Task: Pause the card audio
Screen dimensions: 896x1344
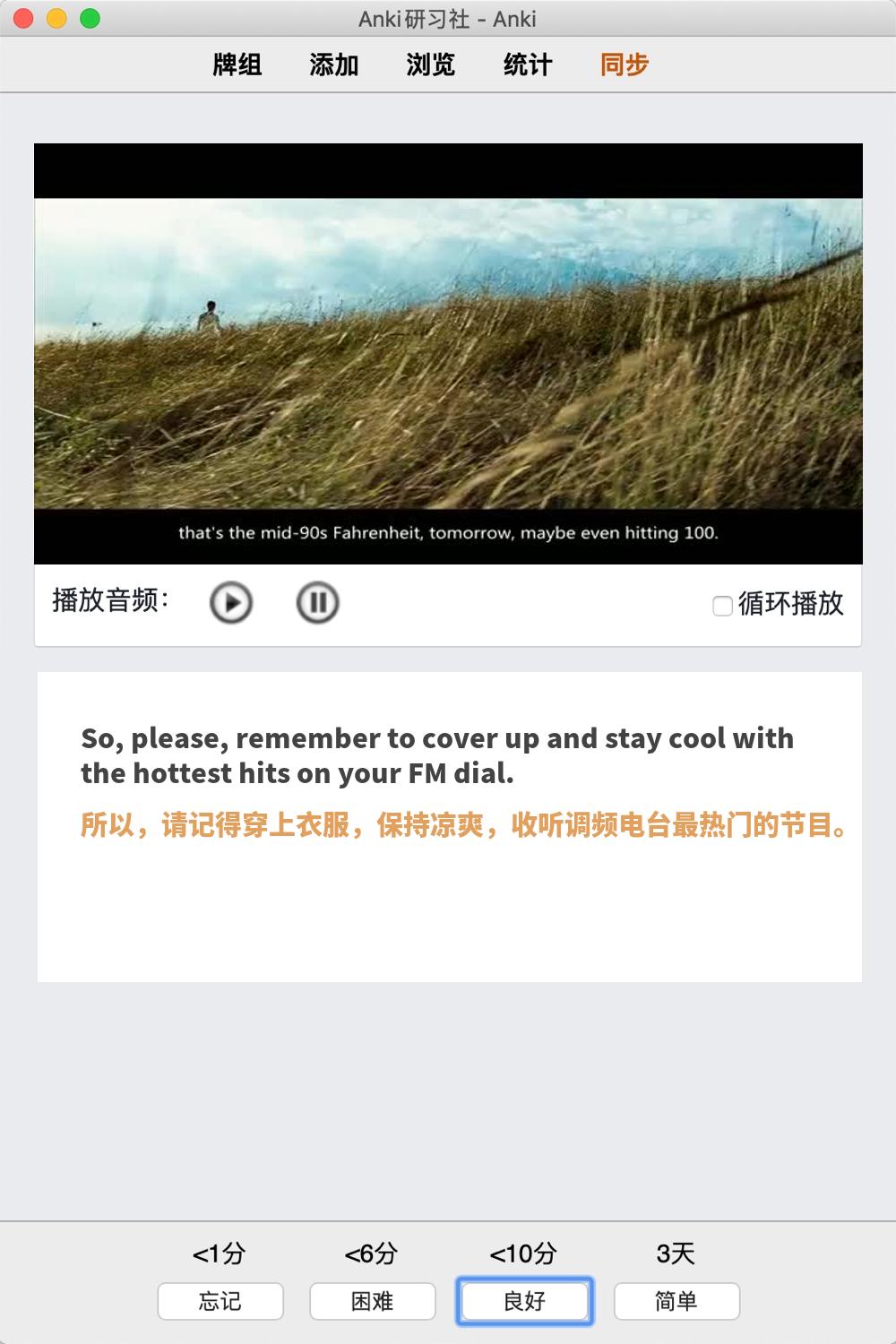Action: click(x=317, y=602)
